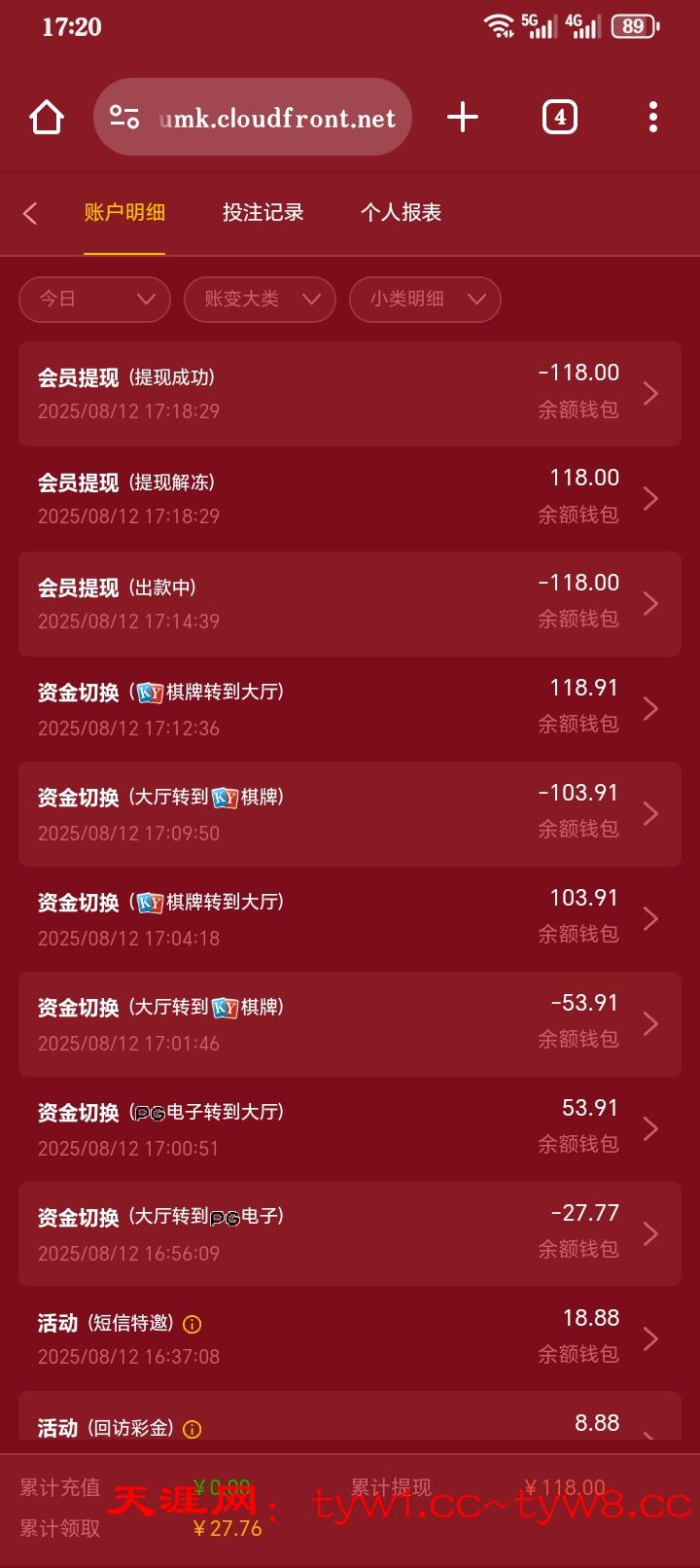
Task: Open the tab switcher showing 4 tabs
Action: pyautogui.click(x=559, y=118)
